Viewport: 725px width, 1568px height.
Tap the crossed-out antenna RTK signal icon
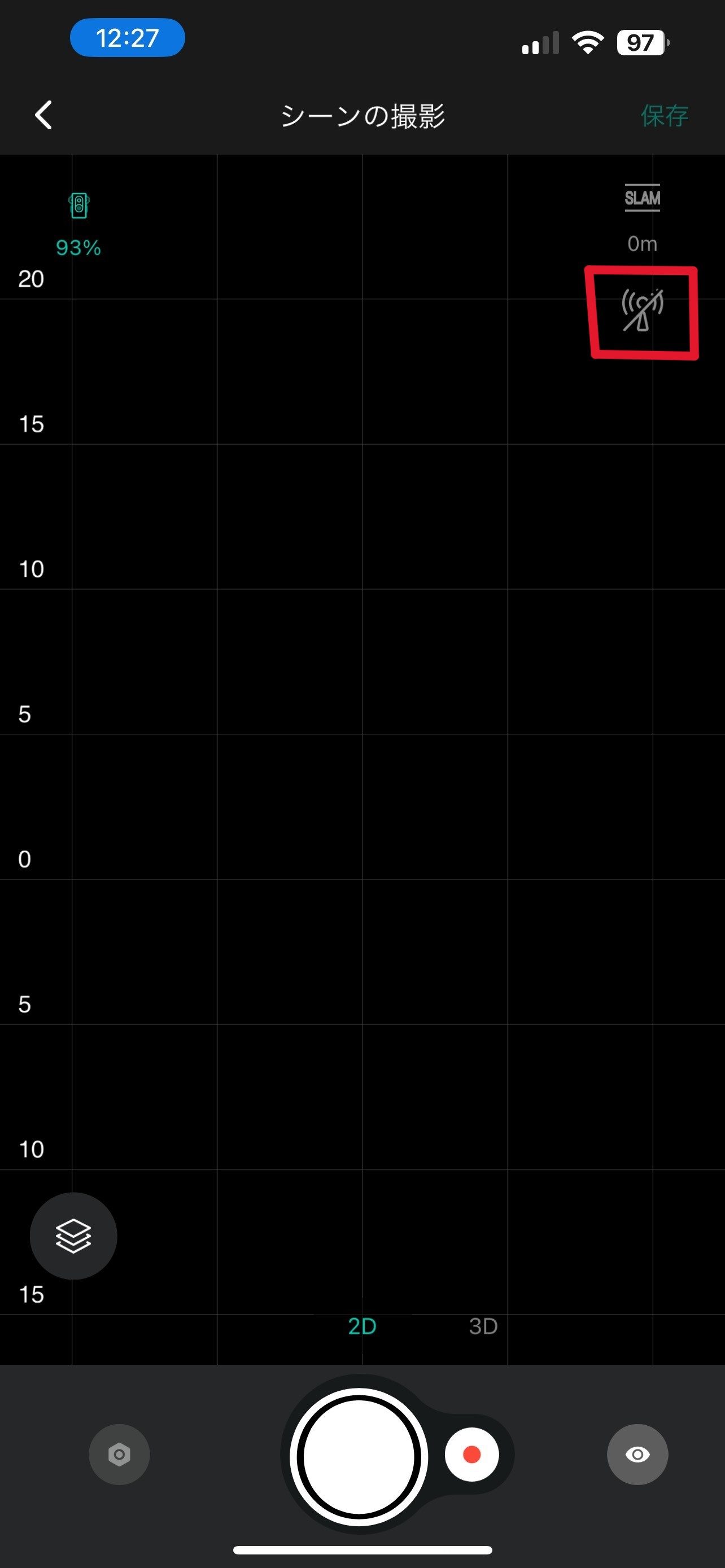pos(641,311)
